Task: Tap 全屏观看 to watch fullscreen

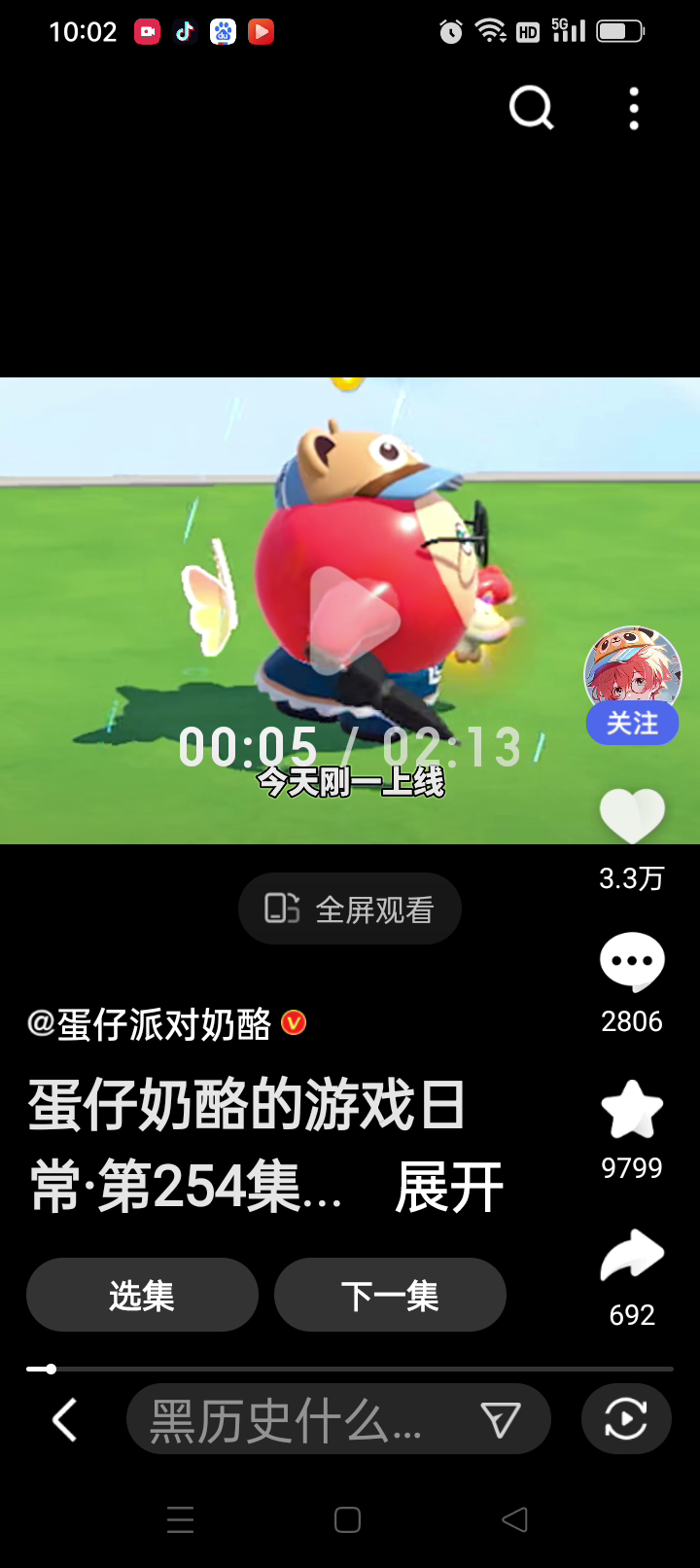Action: point(350,909)
